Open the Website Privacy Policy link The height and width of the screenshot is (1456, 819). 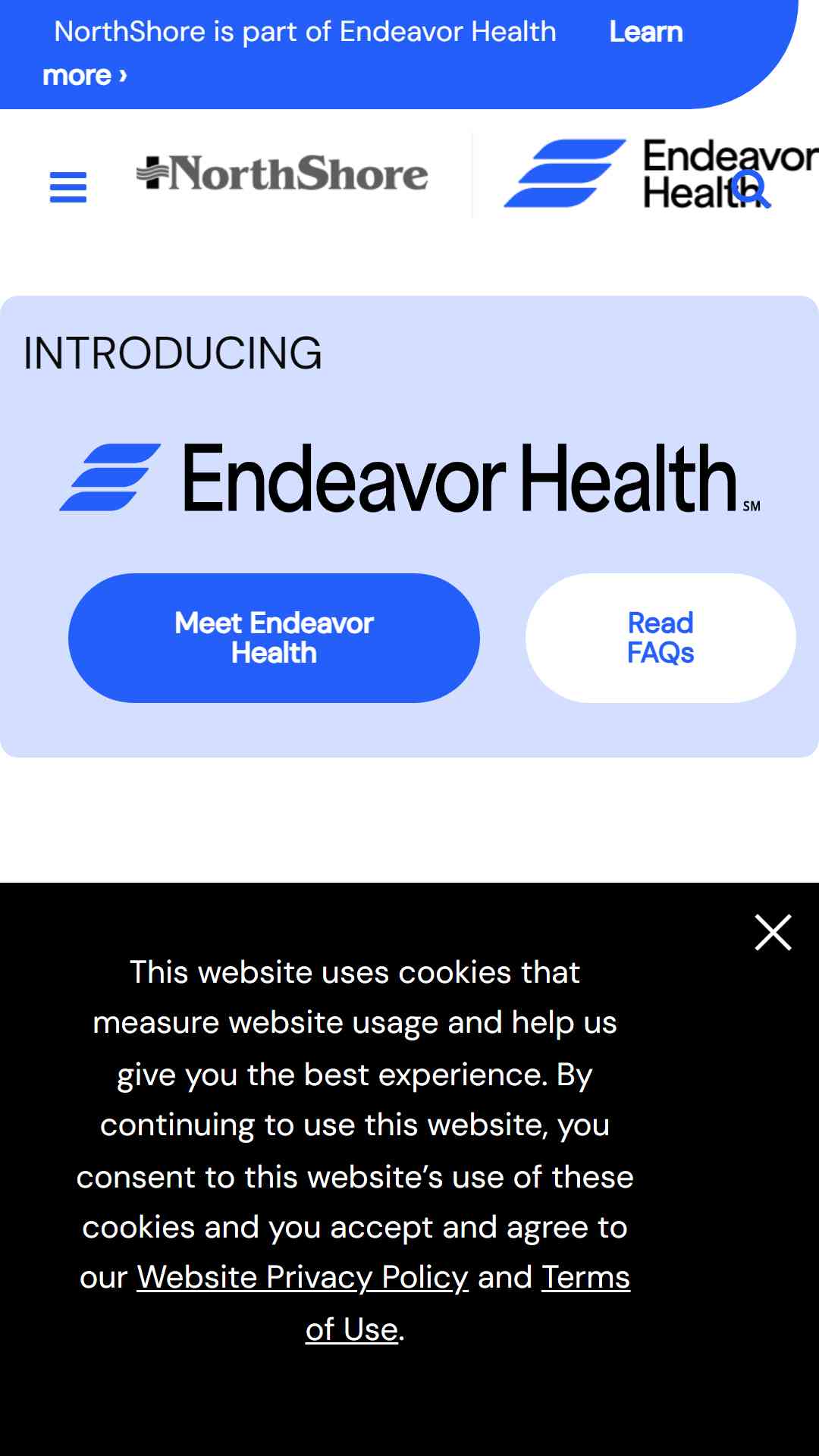click(x=303, y=1277)
